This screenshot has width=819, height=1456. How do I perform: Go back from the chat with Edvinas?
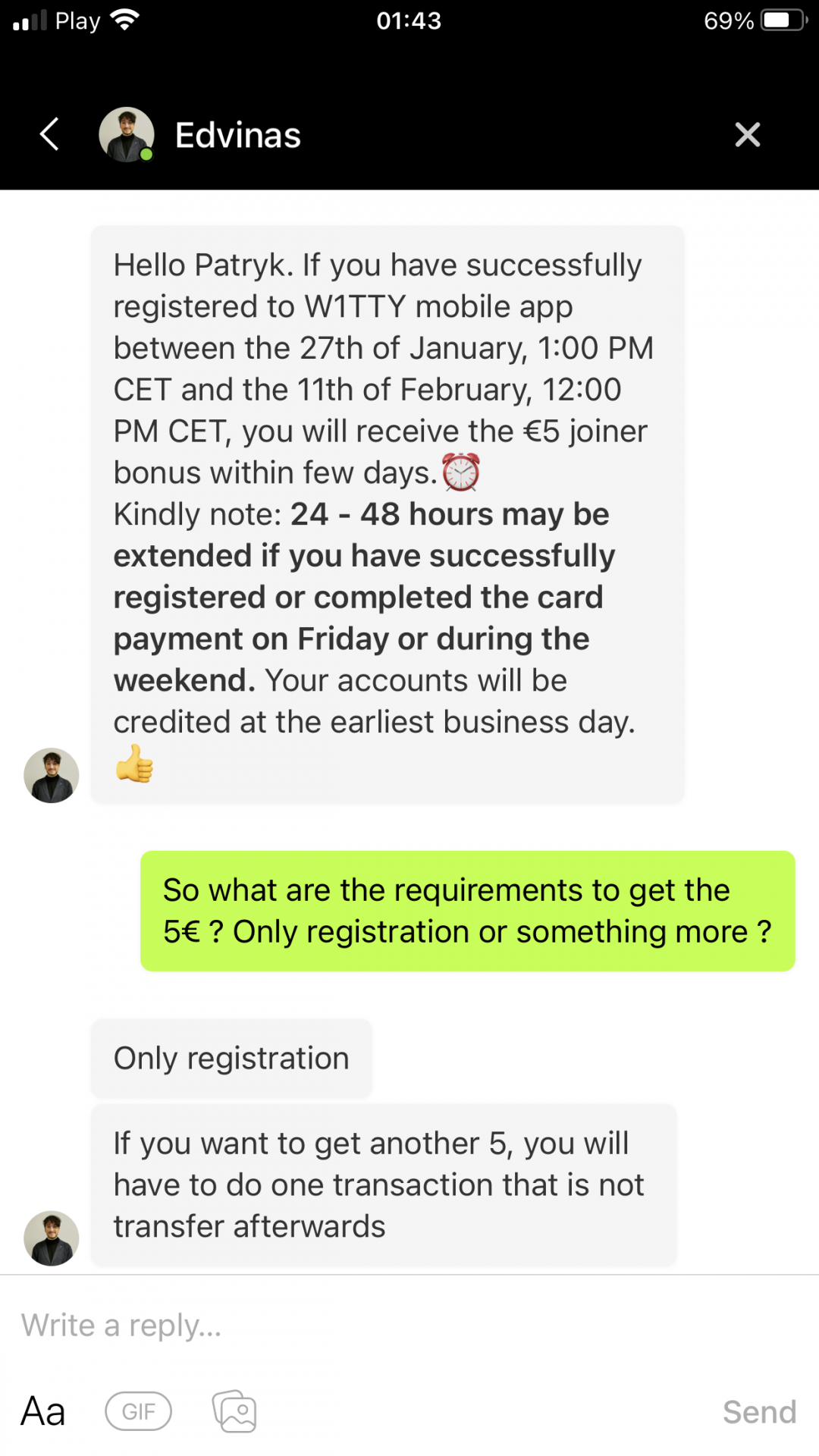(x=50, y=135)
